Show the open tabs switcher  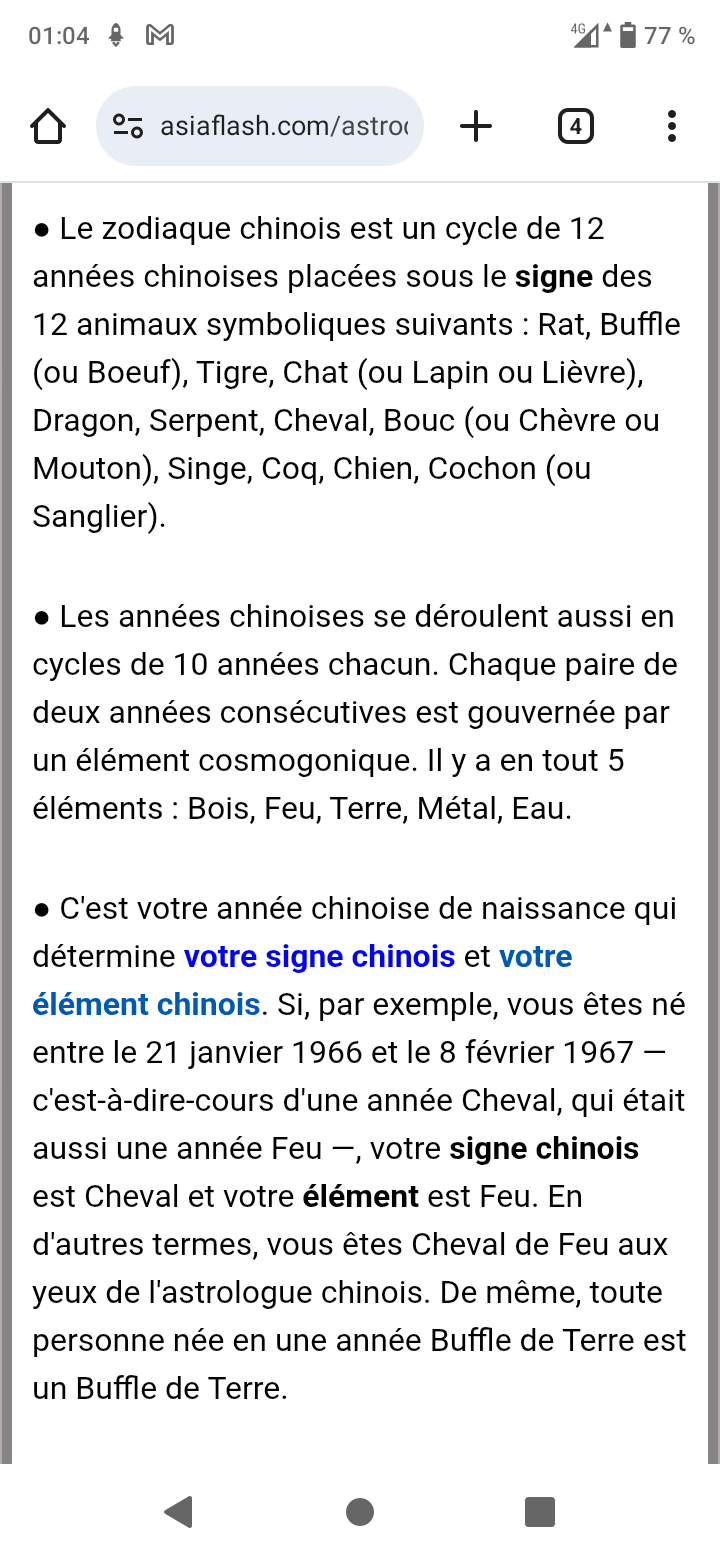575,127
